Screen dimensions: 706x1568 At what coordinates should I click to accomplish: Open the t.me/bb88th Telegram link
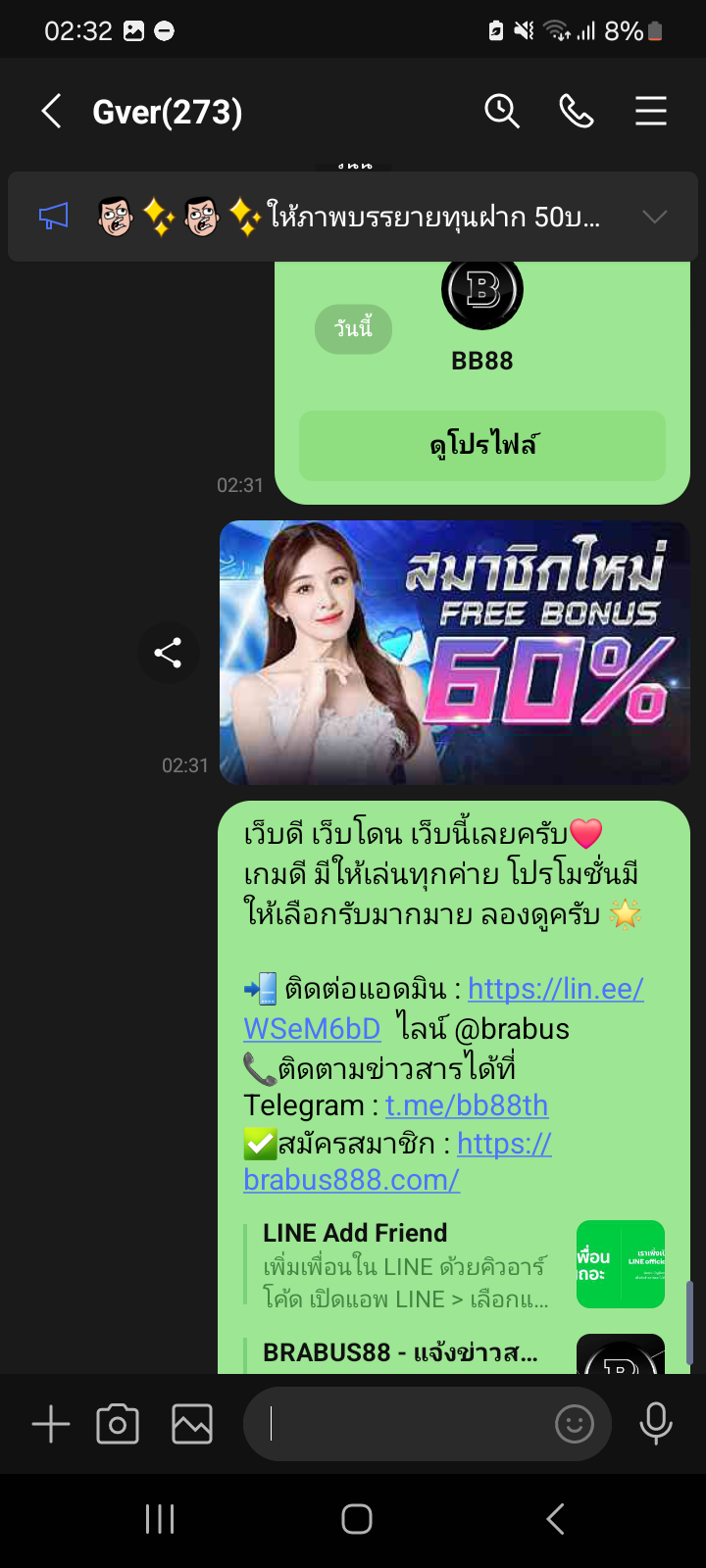point(466,1105)
